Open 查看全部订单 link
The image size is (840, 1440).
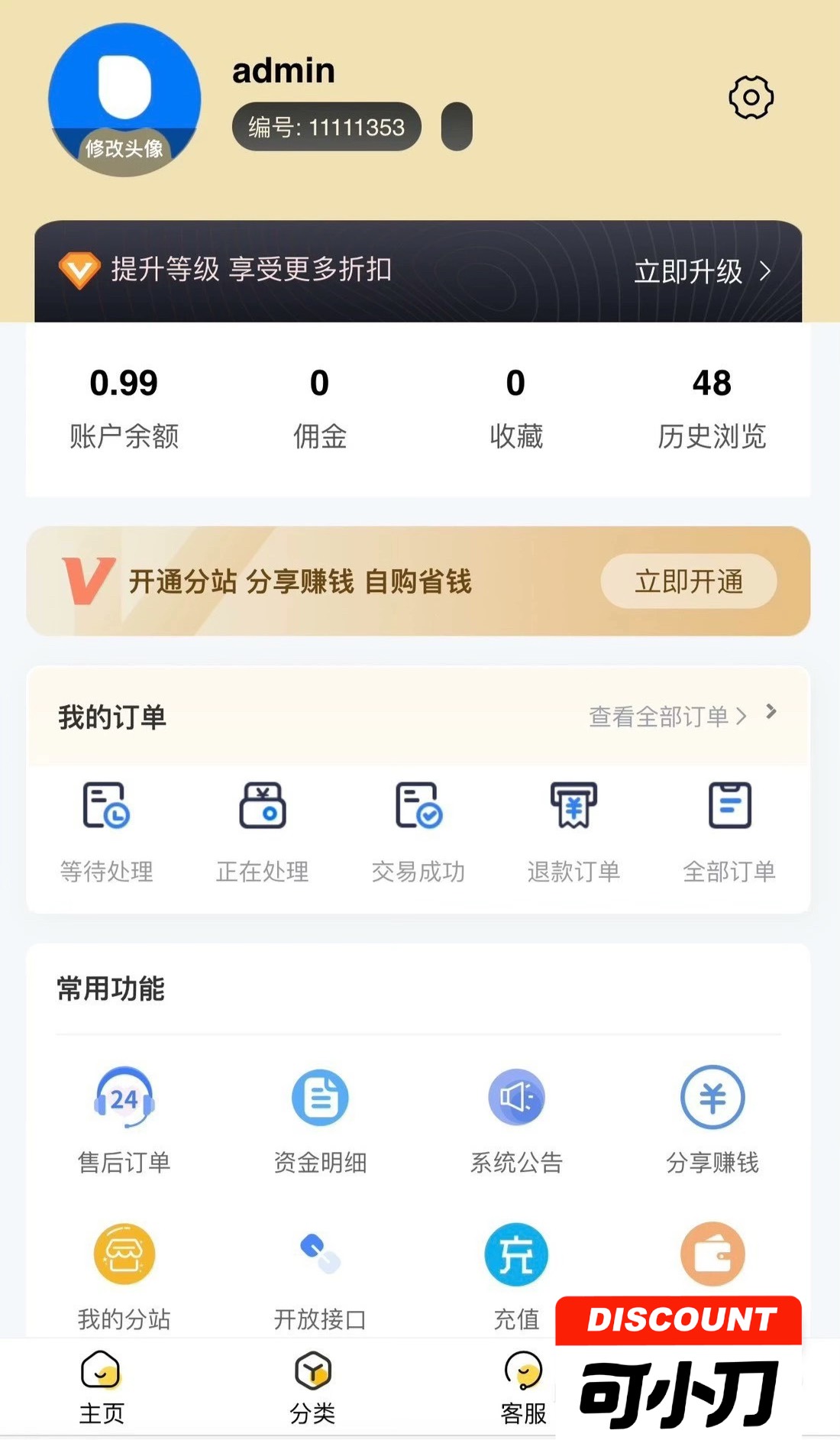pos(667,717)
